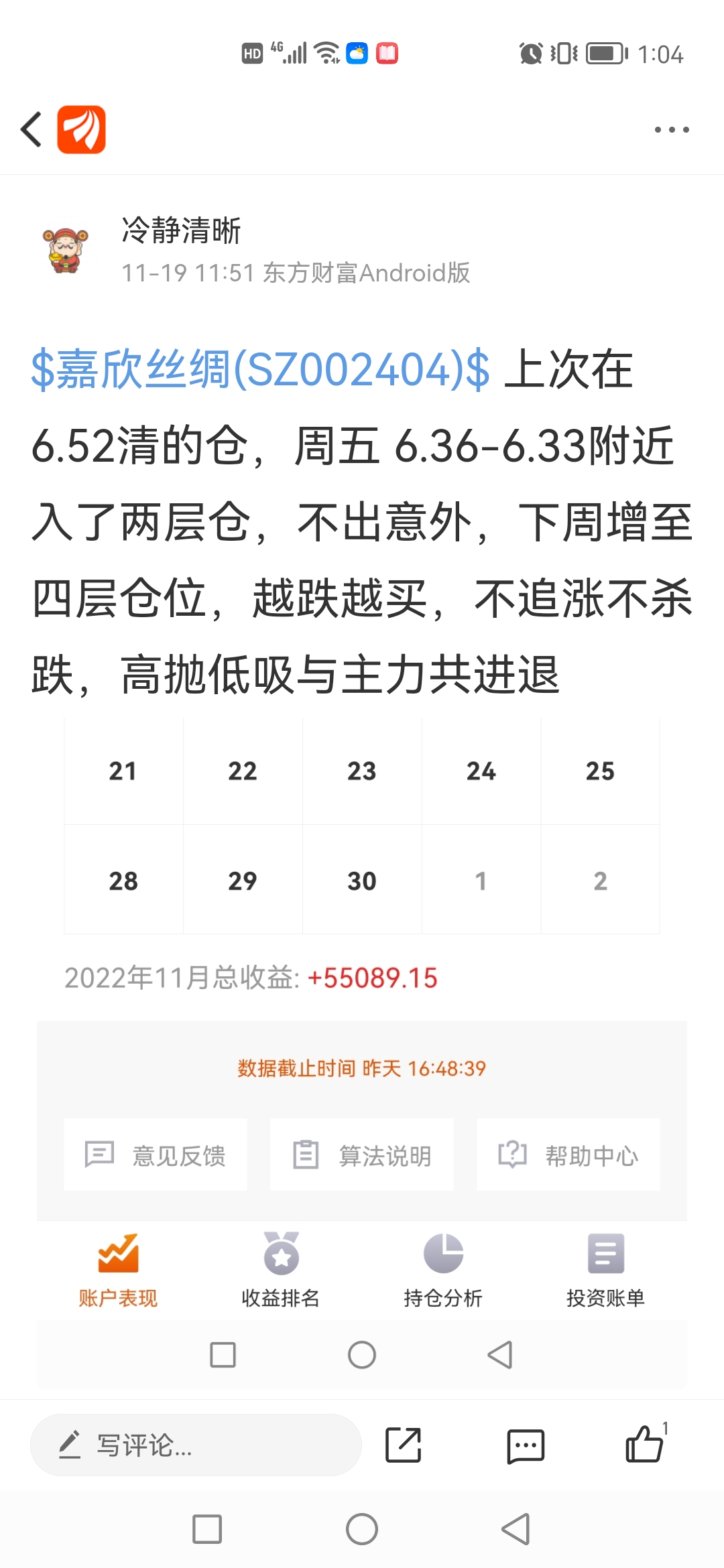The image size is (724, 1568).
Task: Switch to the 持仓分析 tab
Action: [442, 1270]
